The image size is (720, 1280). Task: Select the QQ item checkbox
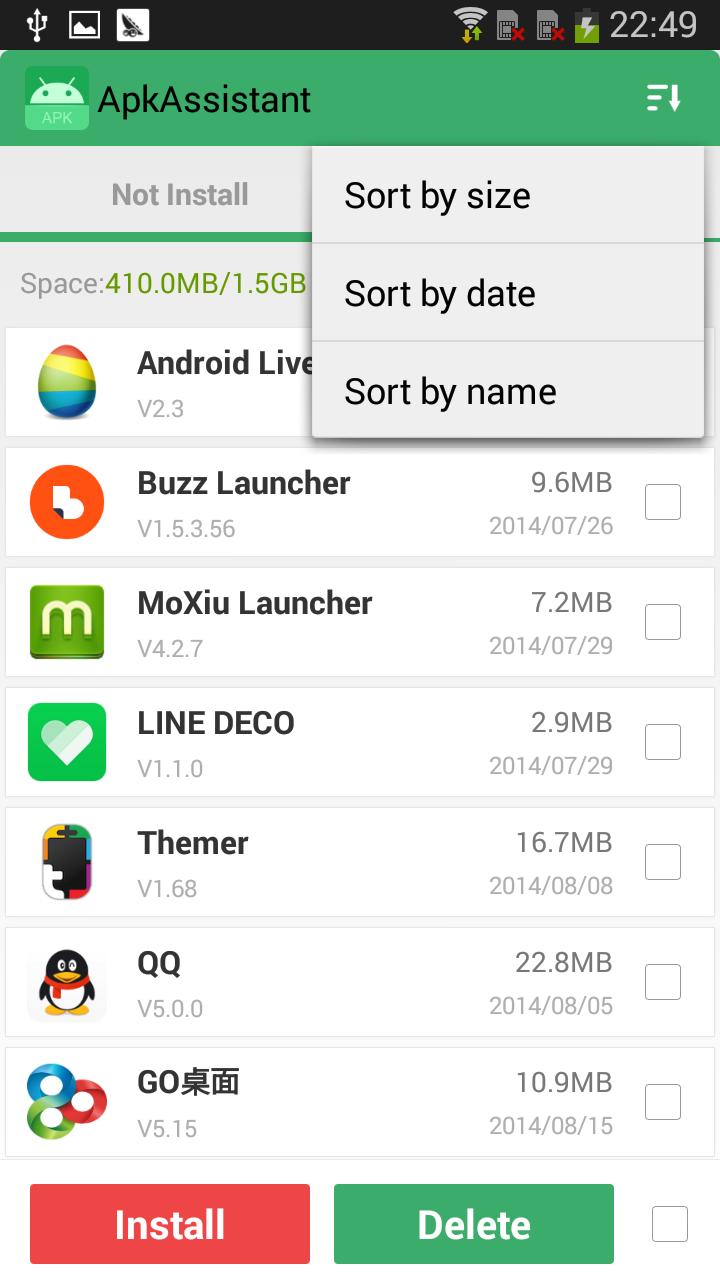tap(662, 981)
